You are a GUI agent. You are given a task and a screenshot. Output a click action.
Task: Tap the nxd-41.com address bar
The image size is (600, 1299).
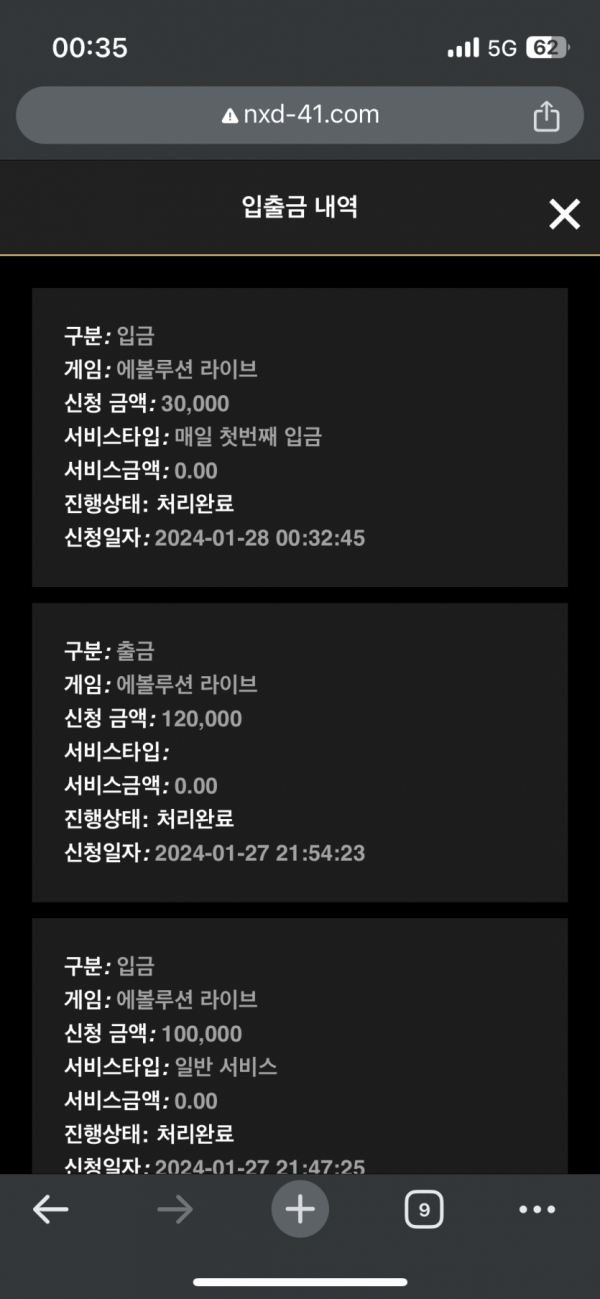click(300, 115)
